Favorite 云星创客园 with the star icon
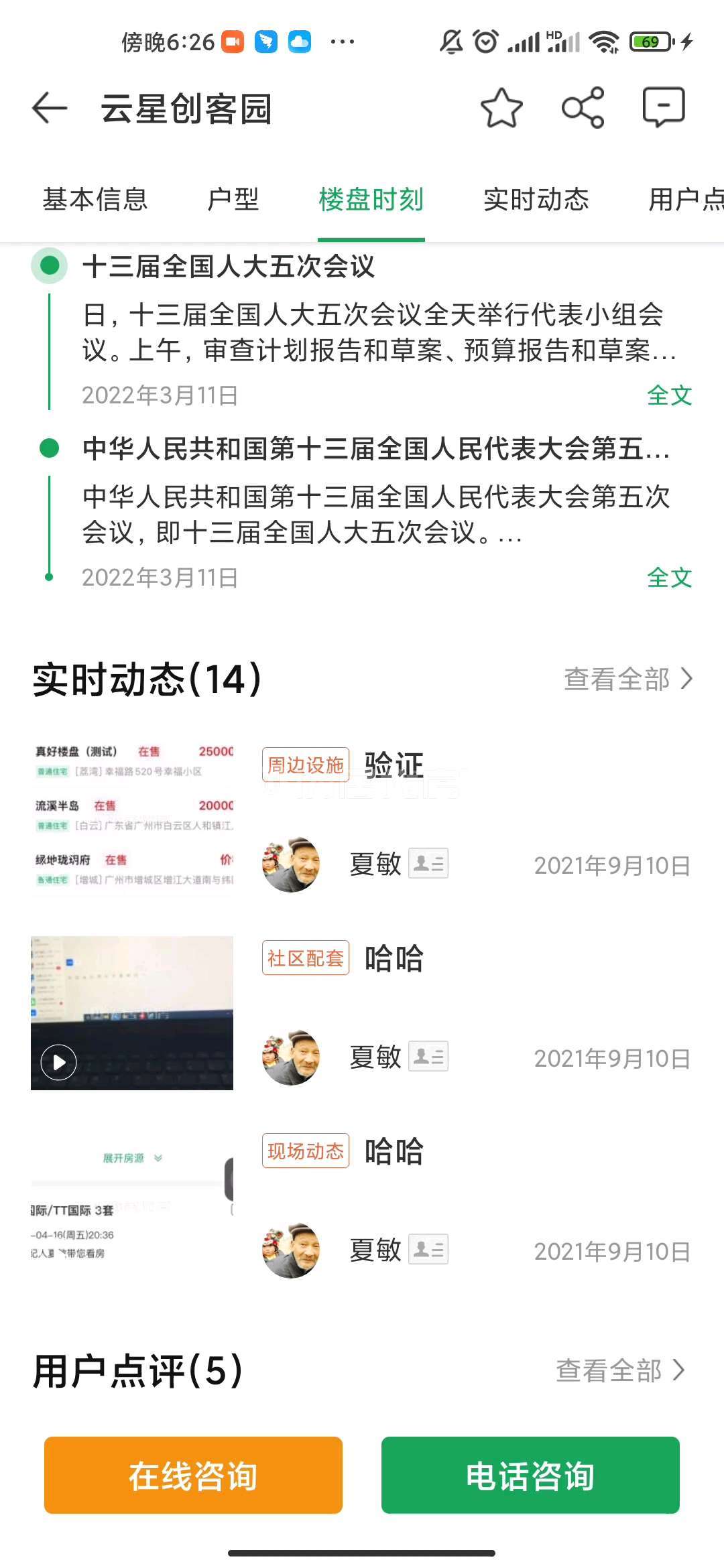The image size is (724, 1568). click(x=501, y=108)
